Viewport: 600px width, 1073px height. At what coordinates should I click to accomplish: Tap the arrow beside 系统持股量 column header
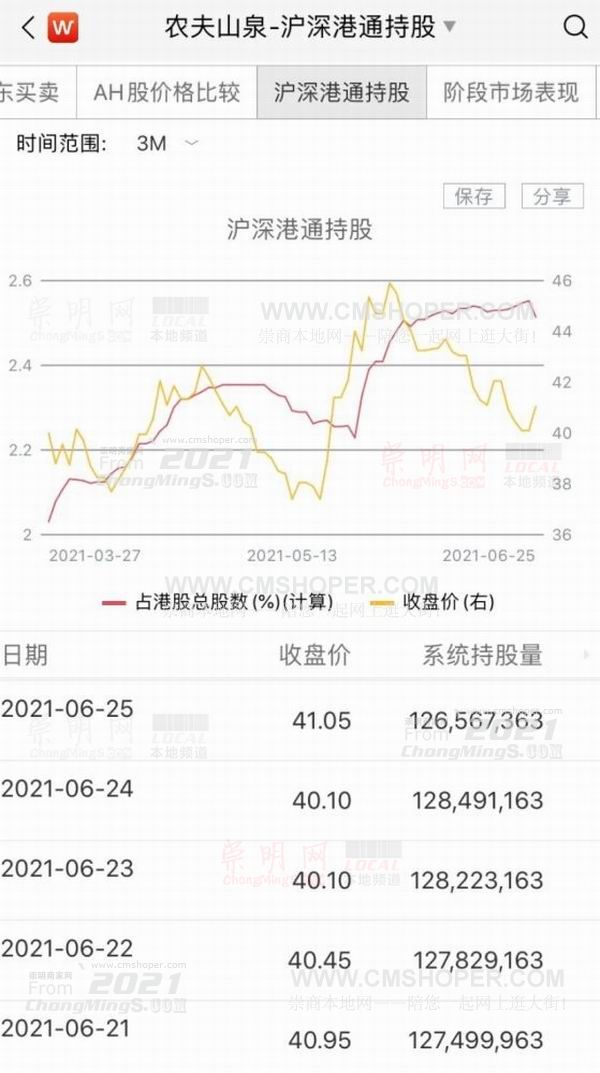[586, 655]
